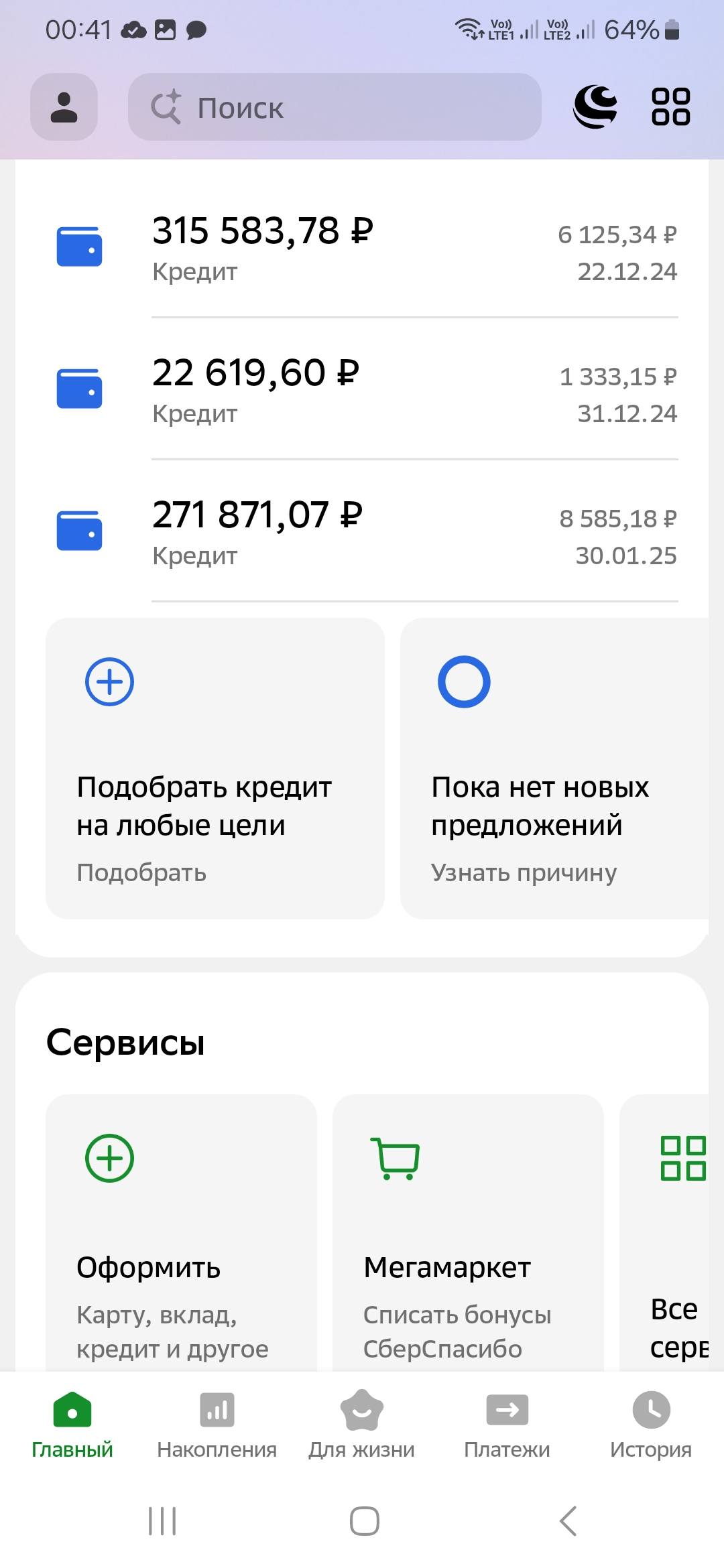The image size is (724, 1568).
Task: Open Подобрать кредит на любые цели card
Action: pyautogui.click(x=215, y=768)
